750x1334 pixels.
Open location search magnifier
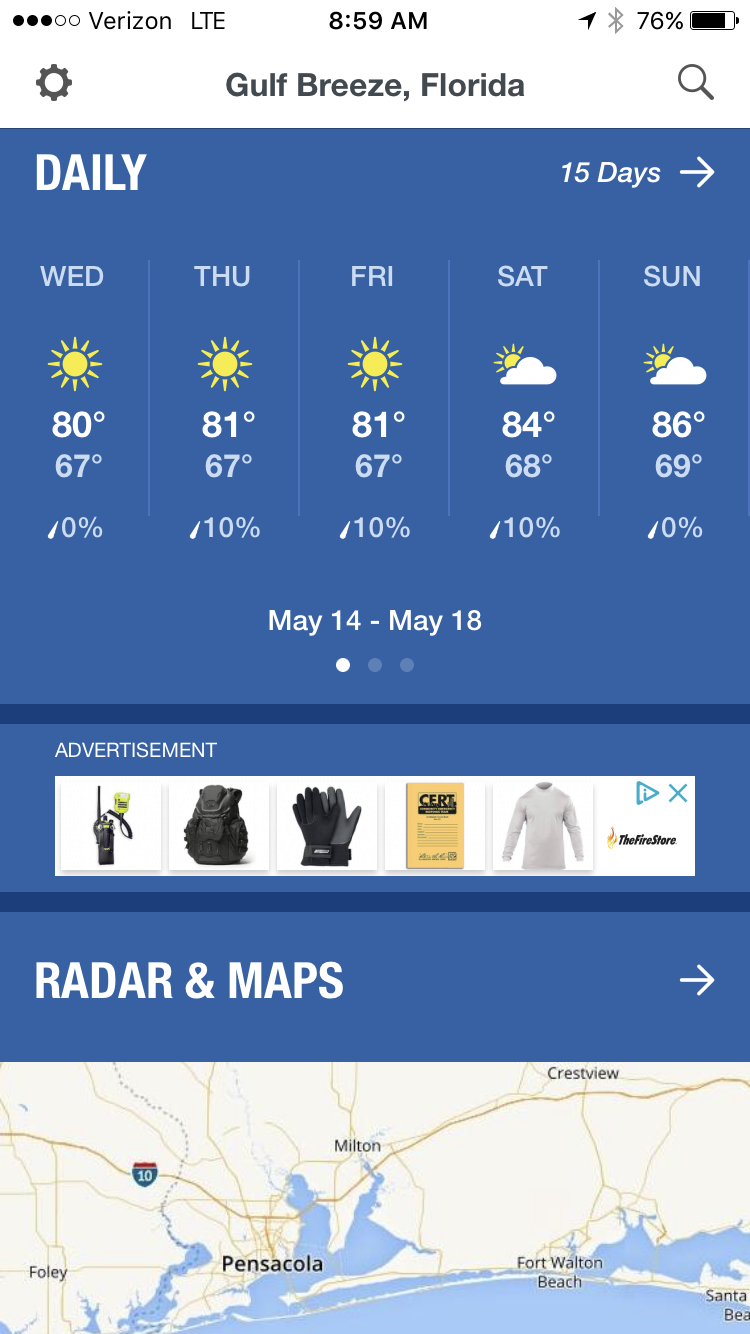tap(695, 83)
